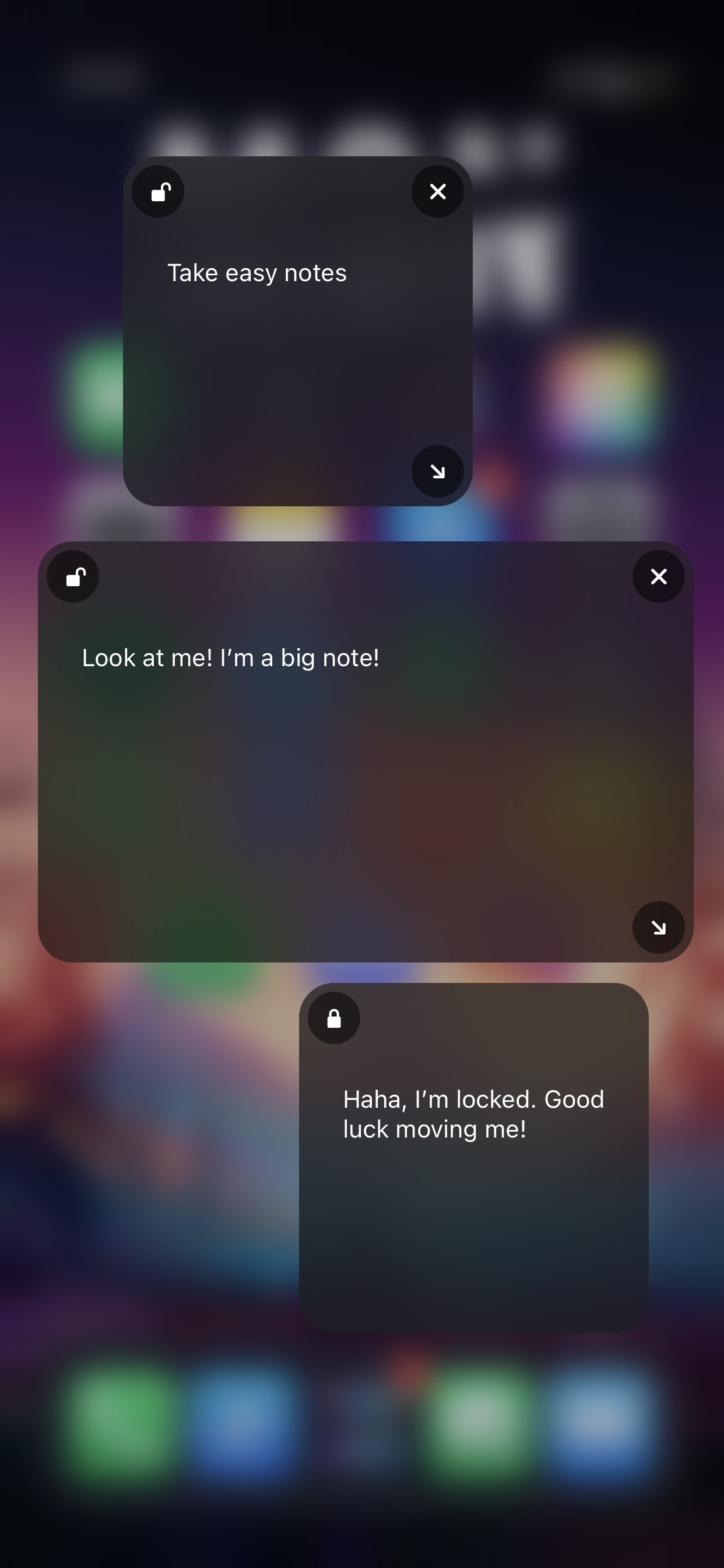
Task: Lock the big note in place
Action: (x=73, y=576)
